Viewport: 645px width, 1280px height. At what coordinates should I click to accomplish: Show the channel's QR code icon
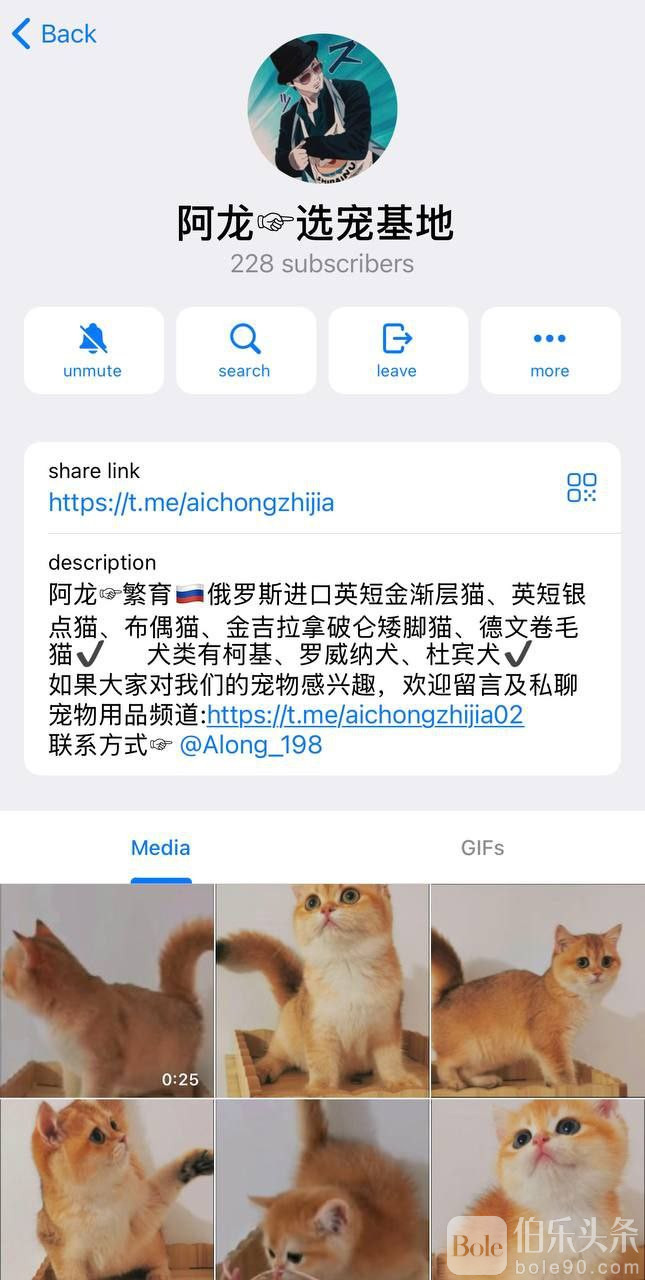pyautogui.click(x=581, y=488)
